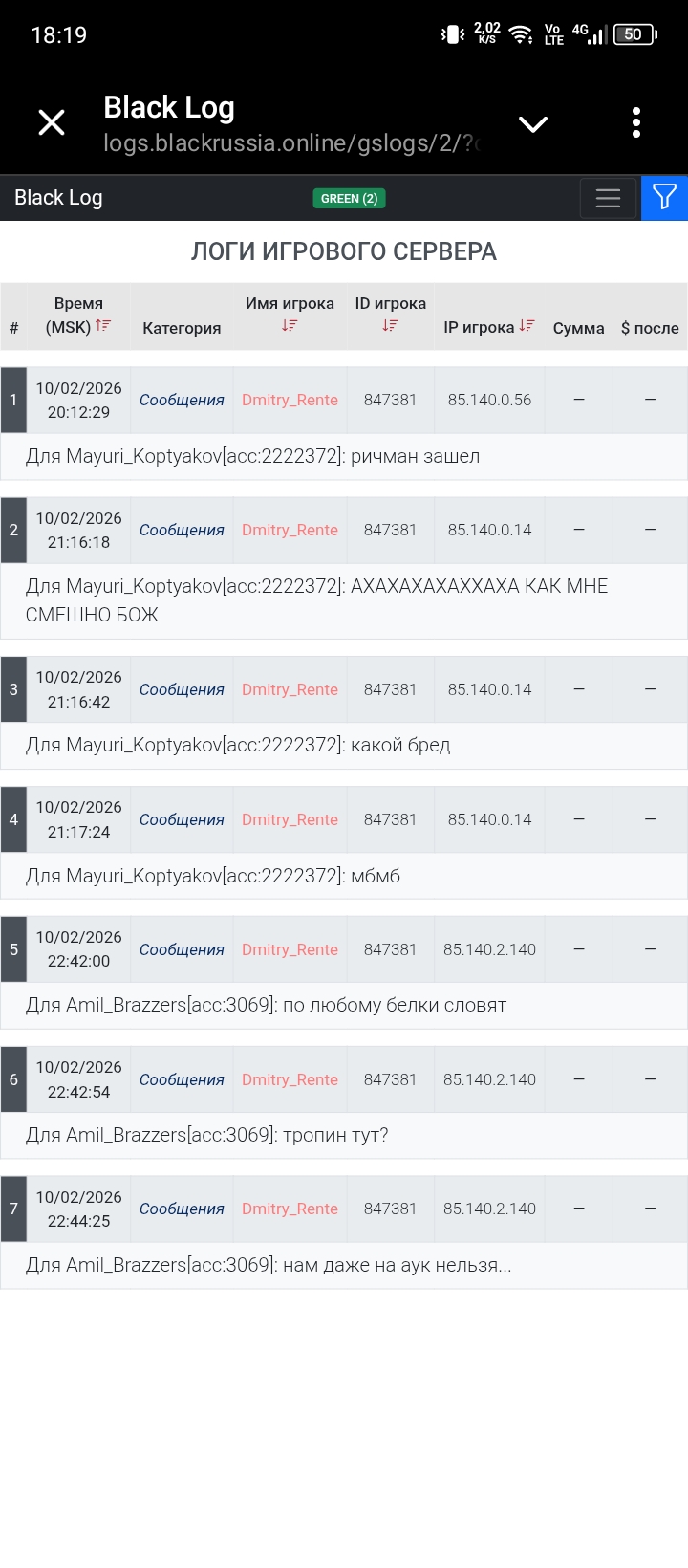The height and width of the screenshot is (1568, 688).
Task: Open the hamburger navigation menu
Action: tap(608, 198)
